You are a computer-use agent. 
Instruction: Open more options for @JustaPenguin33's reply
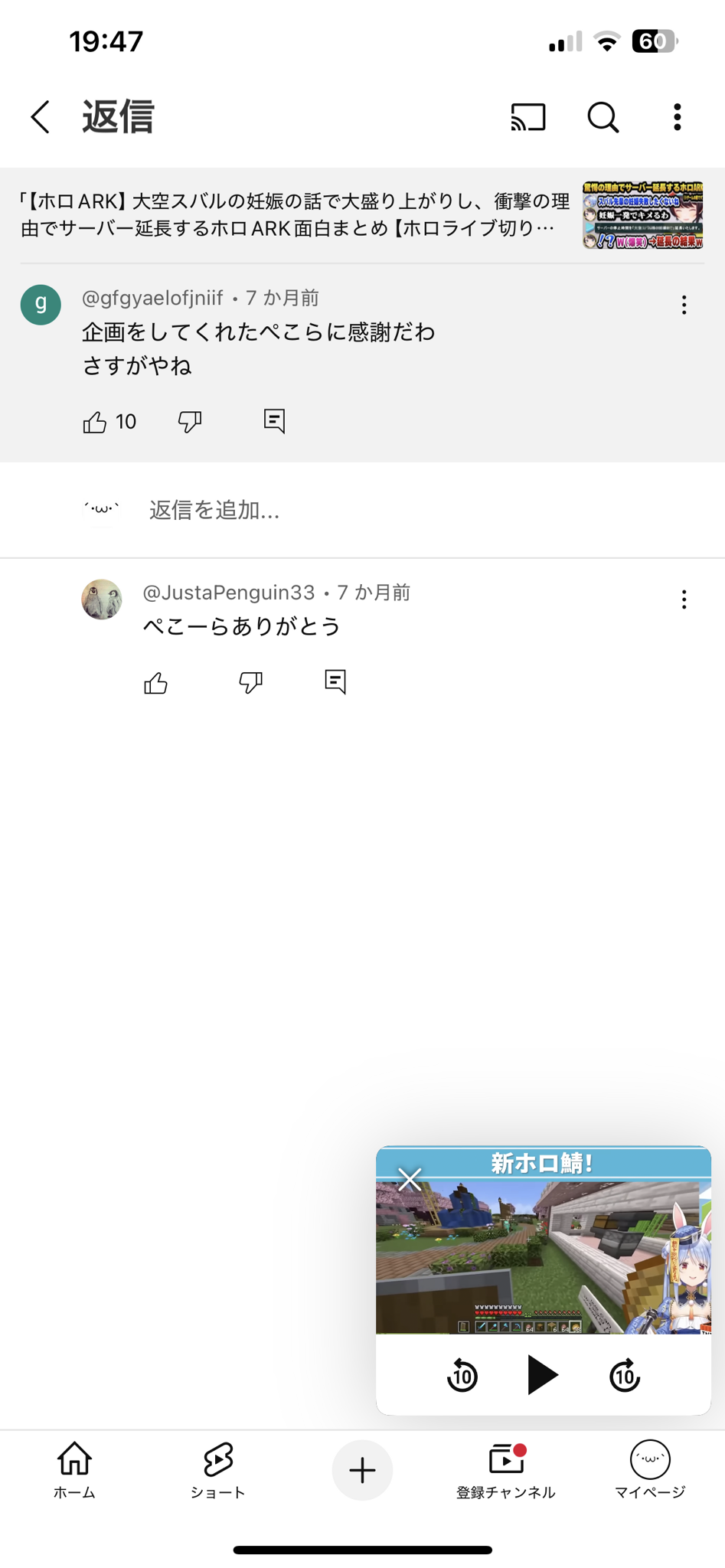(684, 599)
